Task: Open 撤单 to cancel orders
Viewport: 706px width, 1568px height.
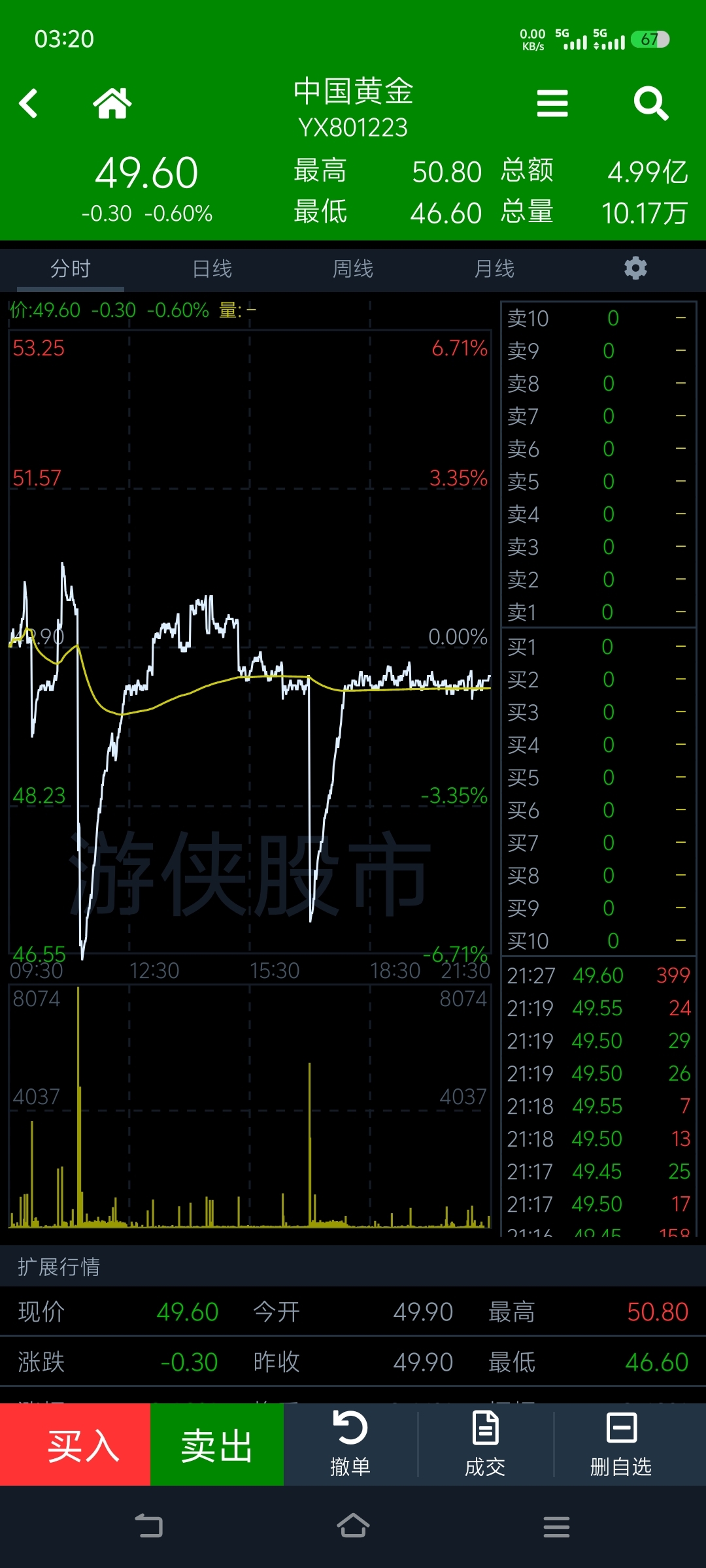Action: pyautogui.click(x=350, y=1445)
